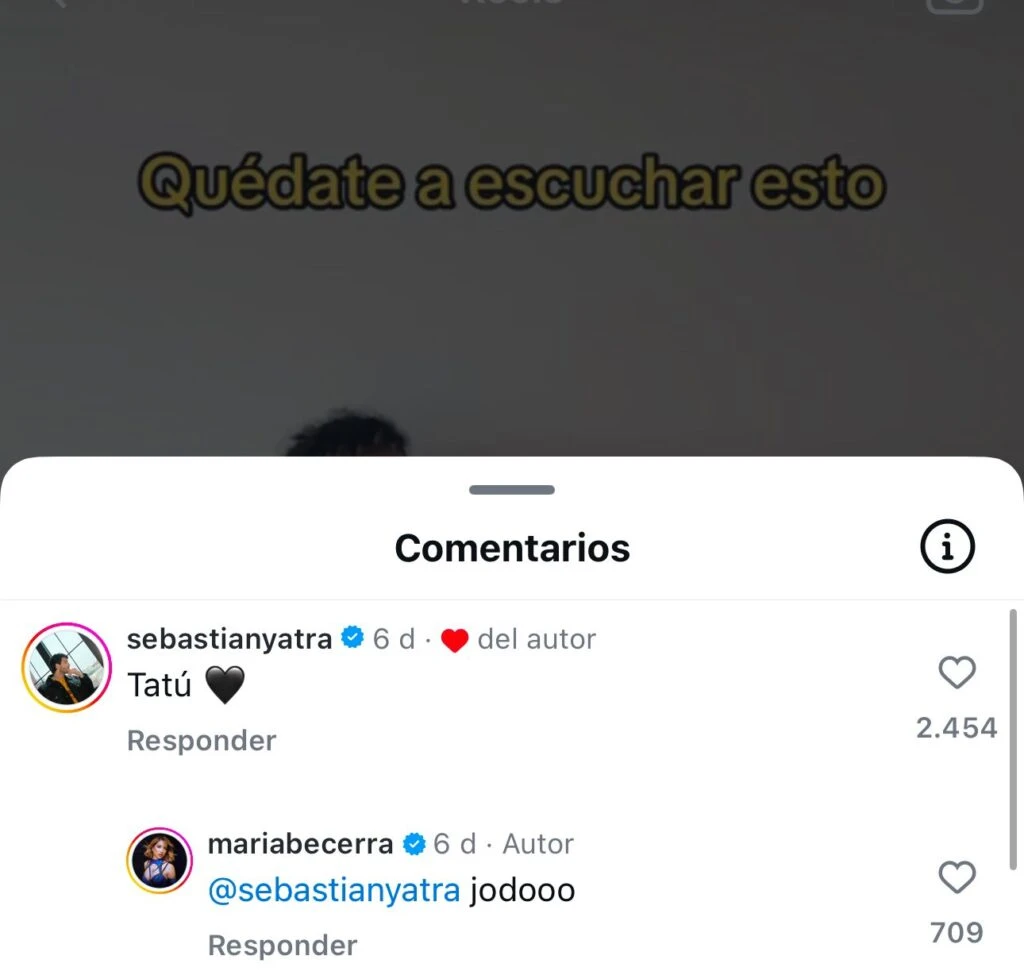Tap the sebastianyatra username on the comment
The image size is (1024, 975).
tap(229, 639)
